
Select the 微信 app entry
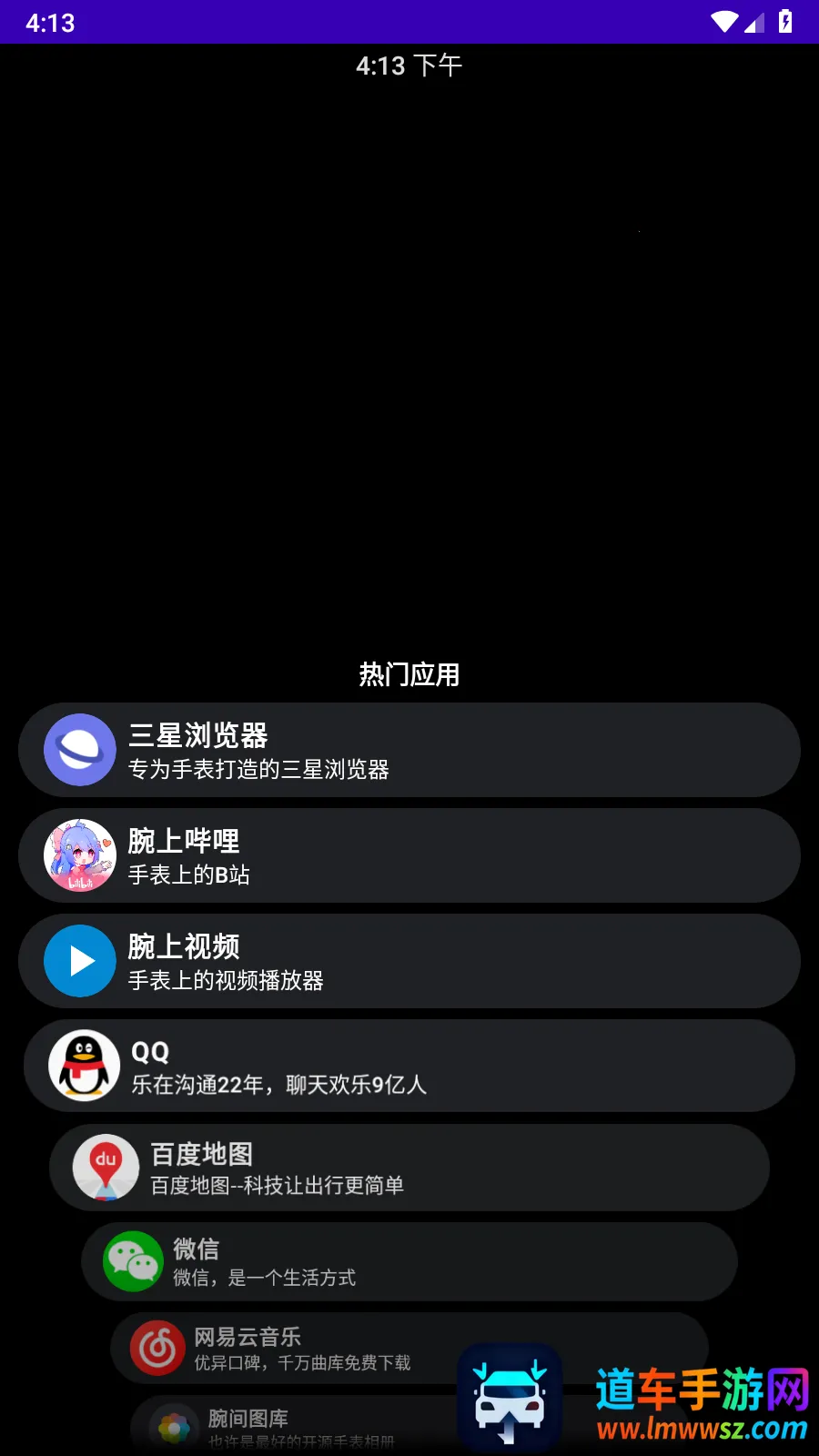(x=409, y=1262)
